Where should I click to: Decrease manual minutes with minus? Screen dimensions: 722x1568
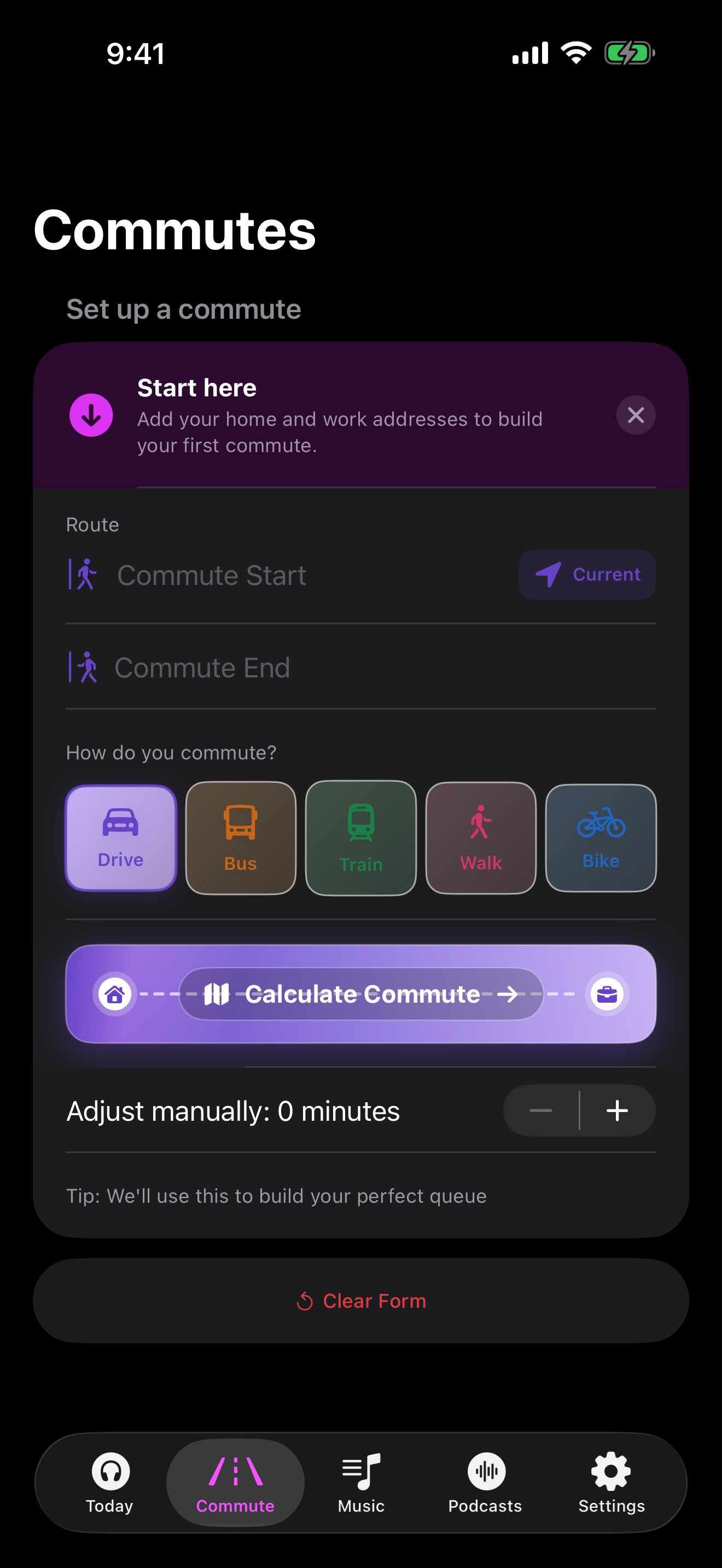(540, 1110)
